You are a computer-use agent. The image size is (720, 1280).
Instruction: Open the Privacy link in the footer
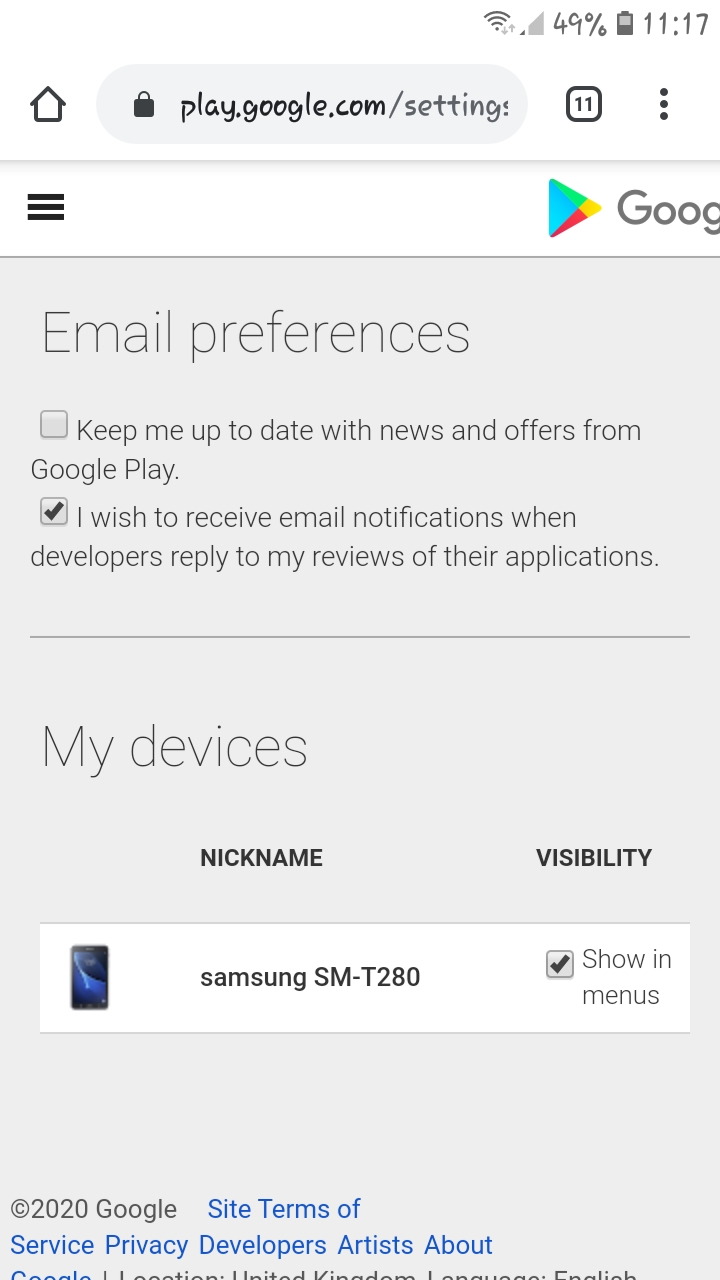click(x=146, y=1245)
